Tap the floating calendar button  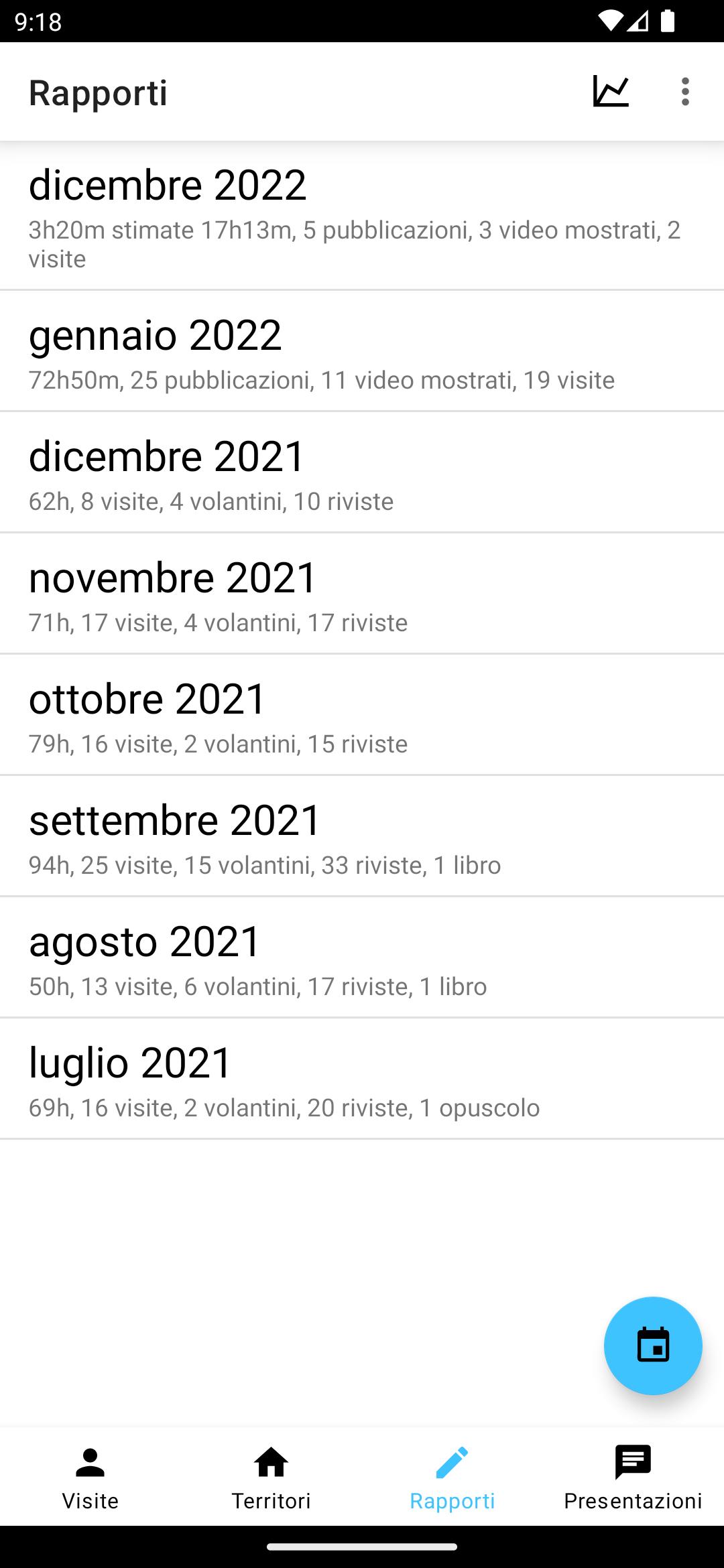coord(653,1346)
